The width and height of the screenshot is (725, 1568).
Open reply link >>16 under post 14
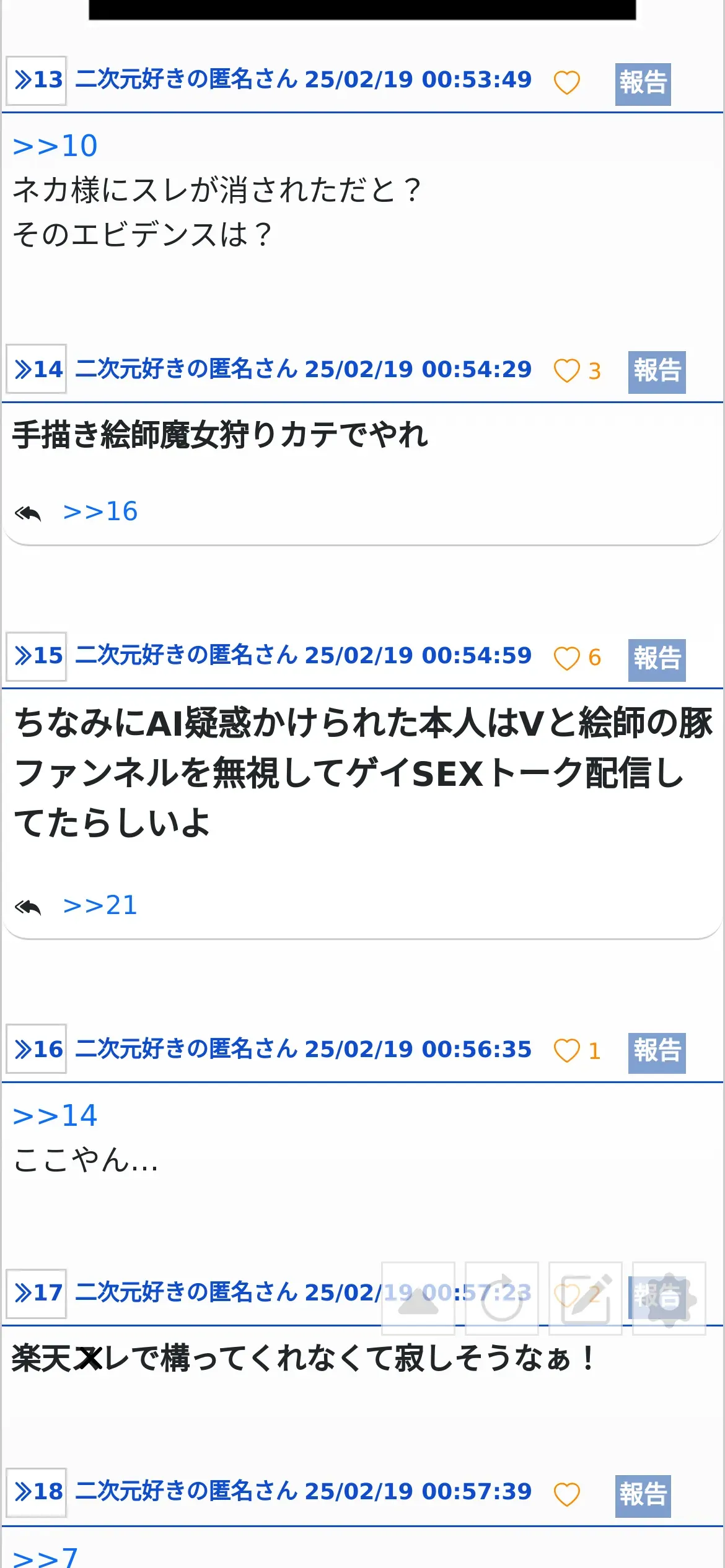pos(100,512)
